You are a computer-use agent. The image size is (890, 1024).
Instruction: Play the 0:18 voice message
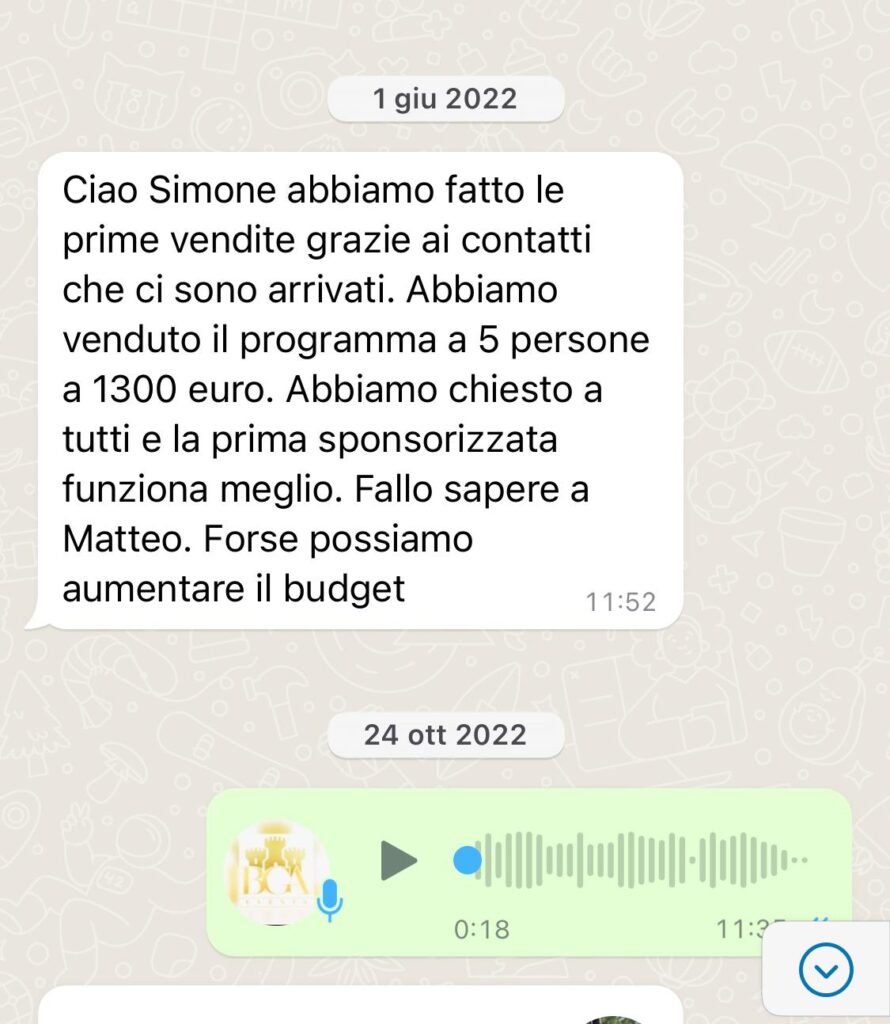click(x=398, y=860)
